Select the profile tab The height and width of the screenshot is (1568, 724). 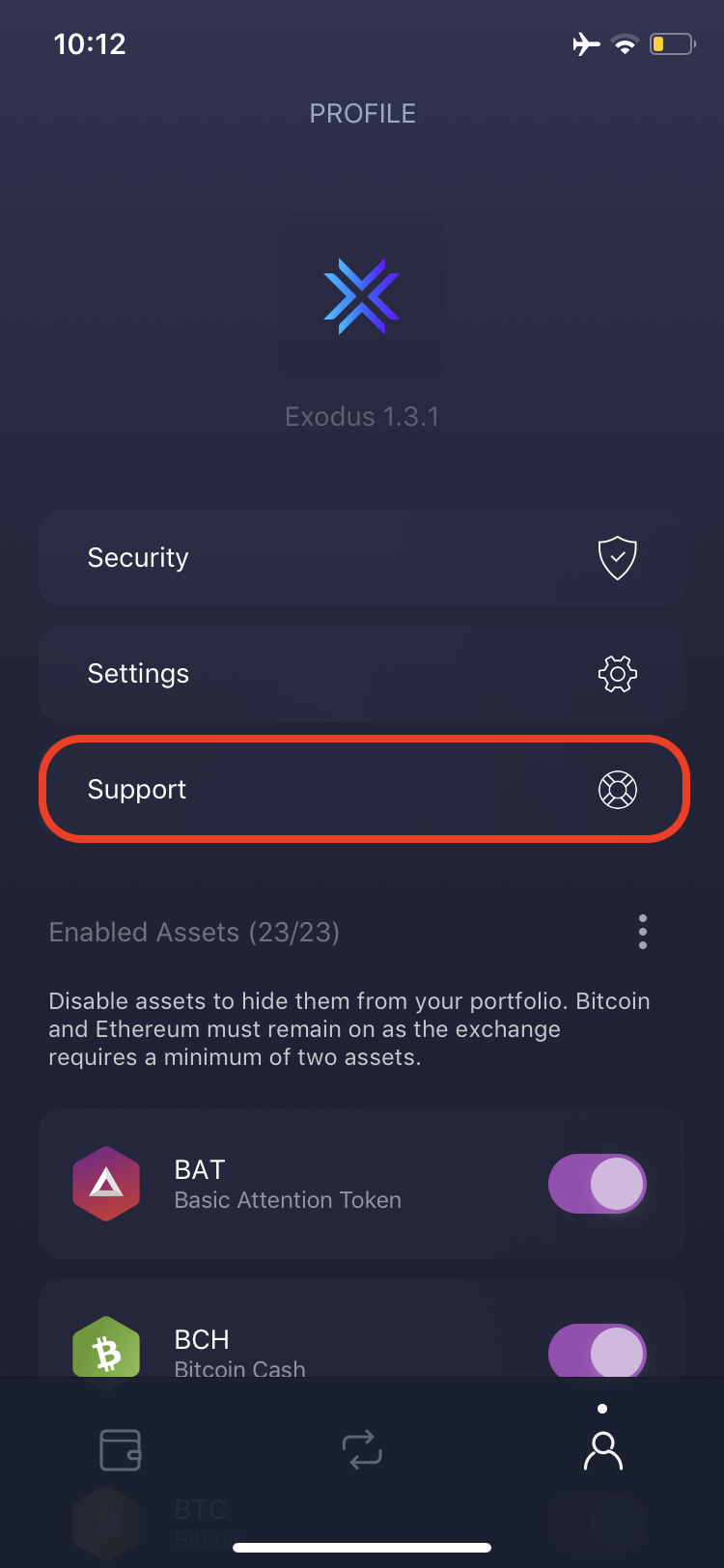pyautogui.click(x=603, y=1450)
